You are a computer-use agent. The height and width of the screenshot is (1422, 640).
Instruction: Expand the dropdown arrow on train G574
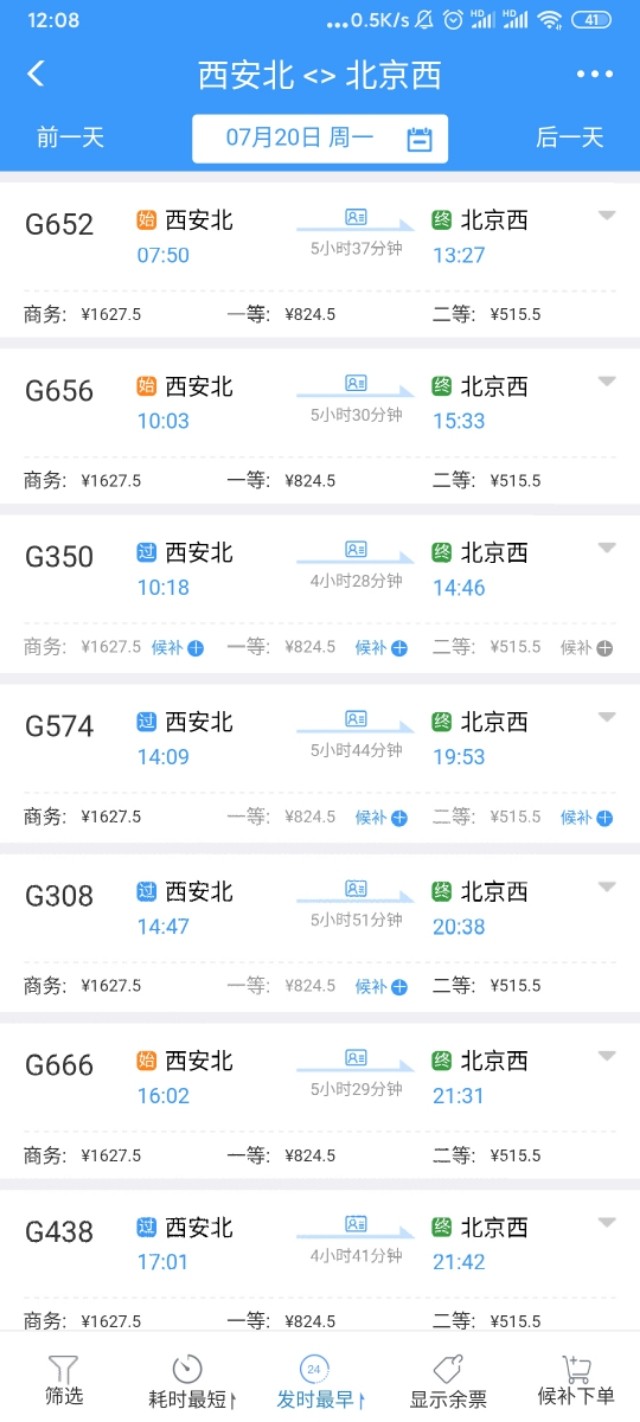point(606,717)
